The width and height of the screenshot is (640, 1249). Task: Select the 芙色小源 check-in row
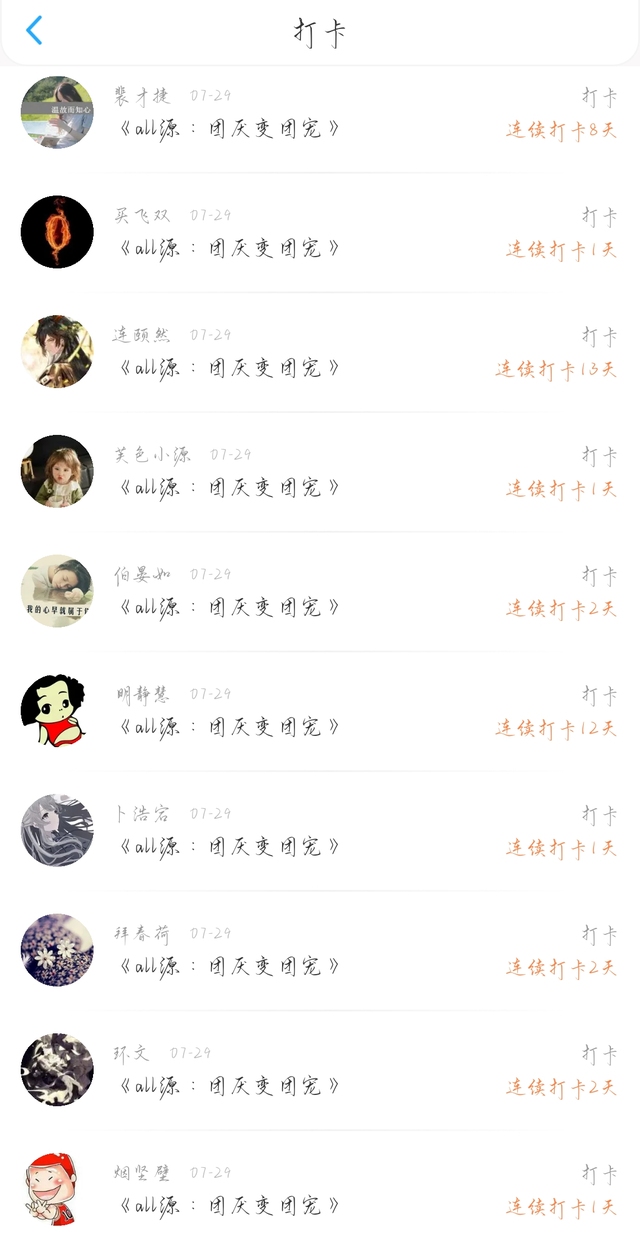[x=320, y=471]
